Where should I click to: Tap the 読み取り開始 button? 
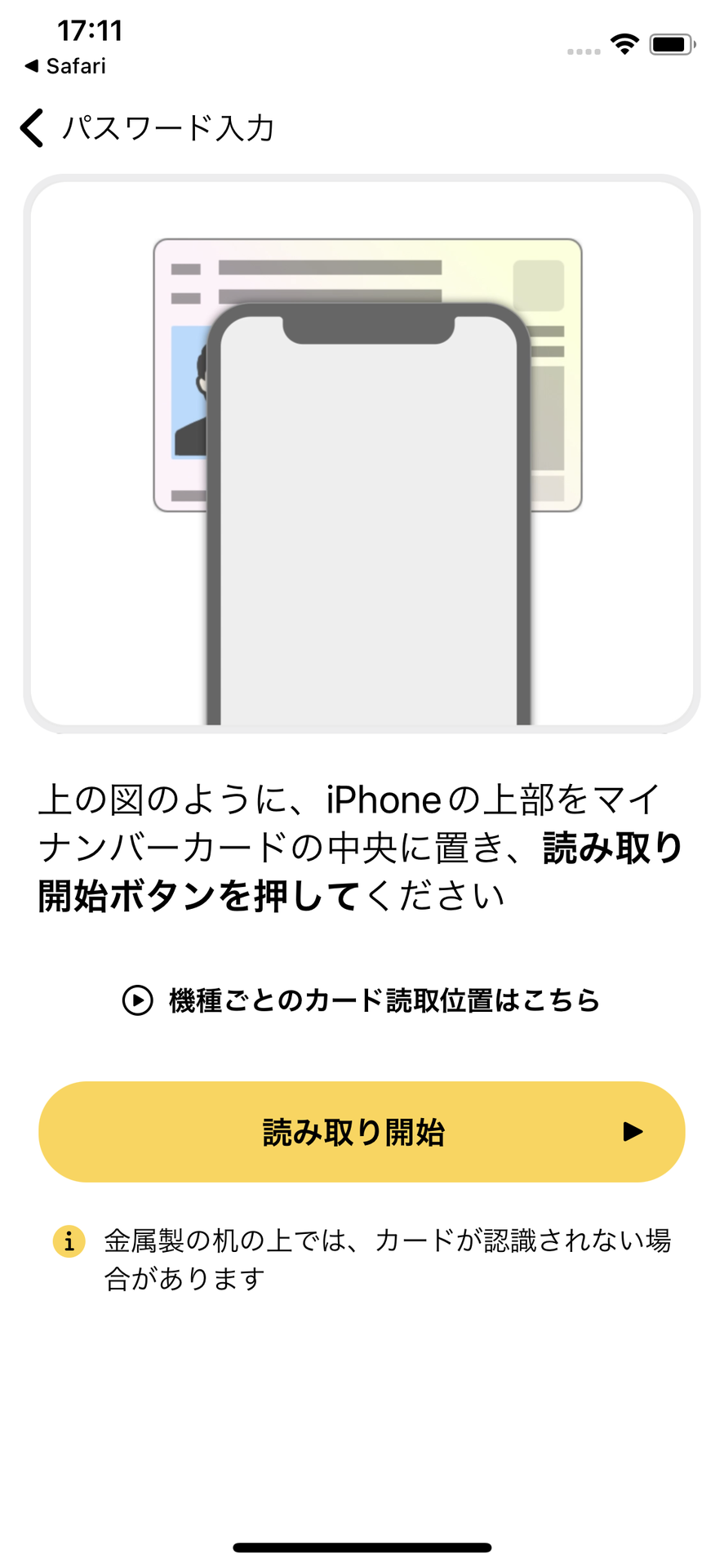point(362,1132)
